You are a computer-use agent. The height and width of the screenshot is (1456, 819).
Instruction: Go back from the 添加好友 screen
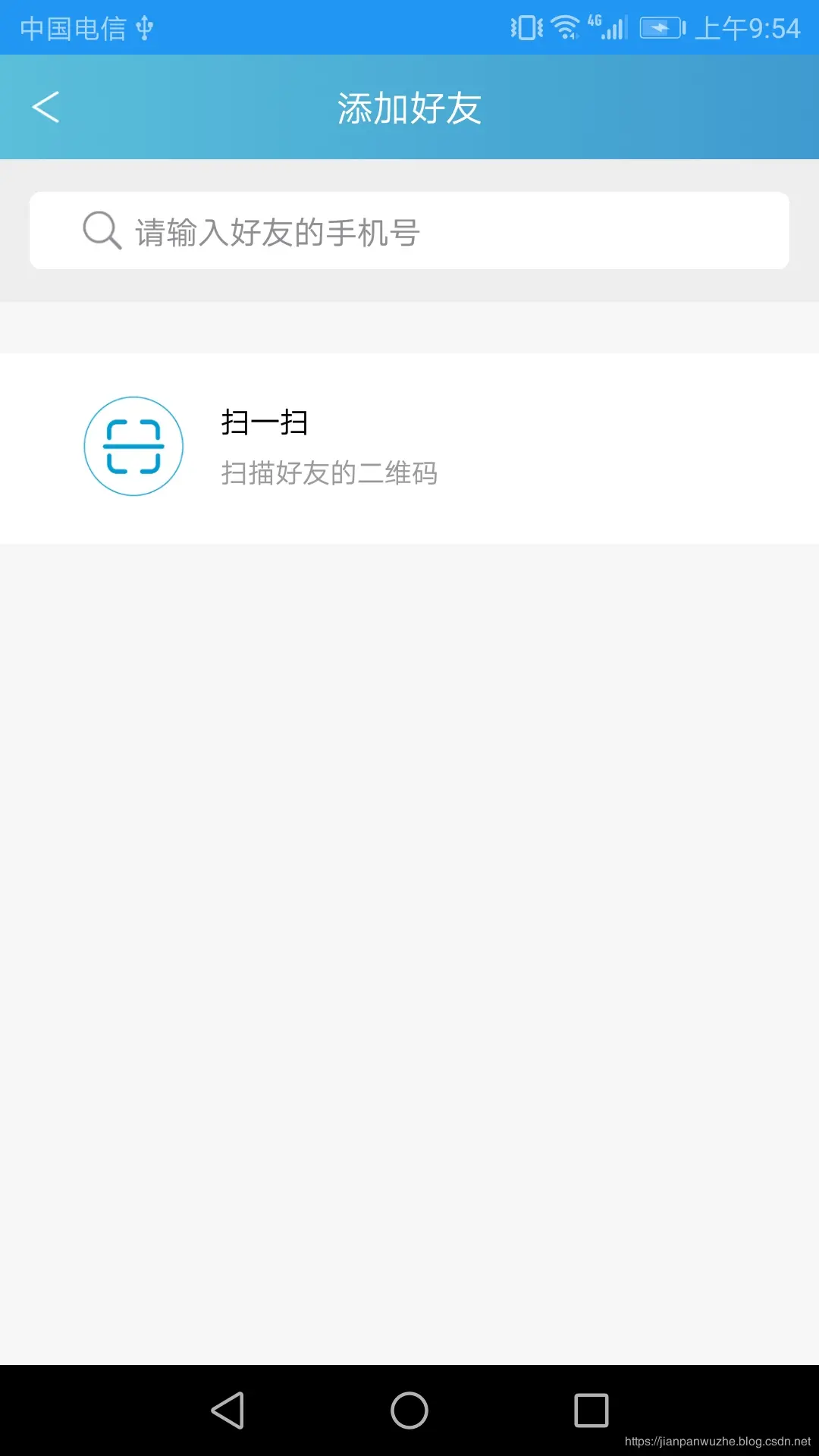(x=45, y=107)
